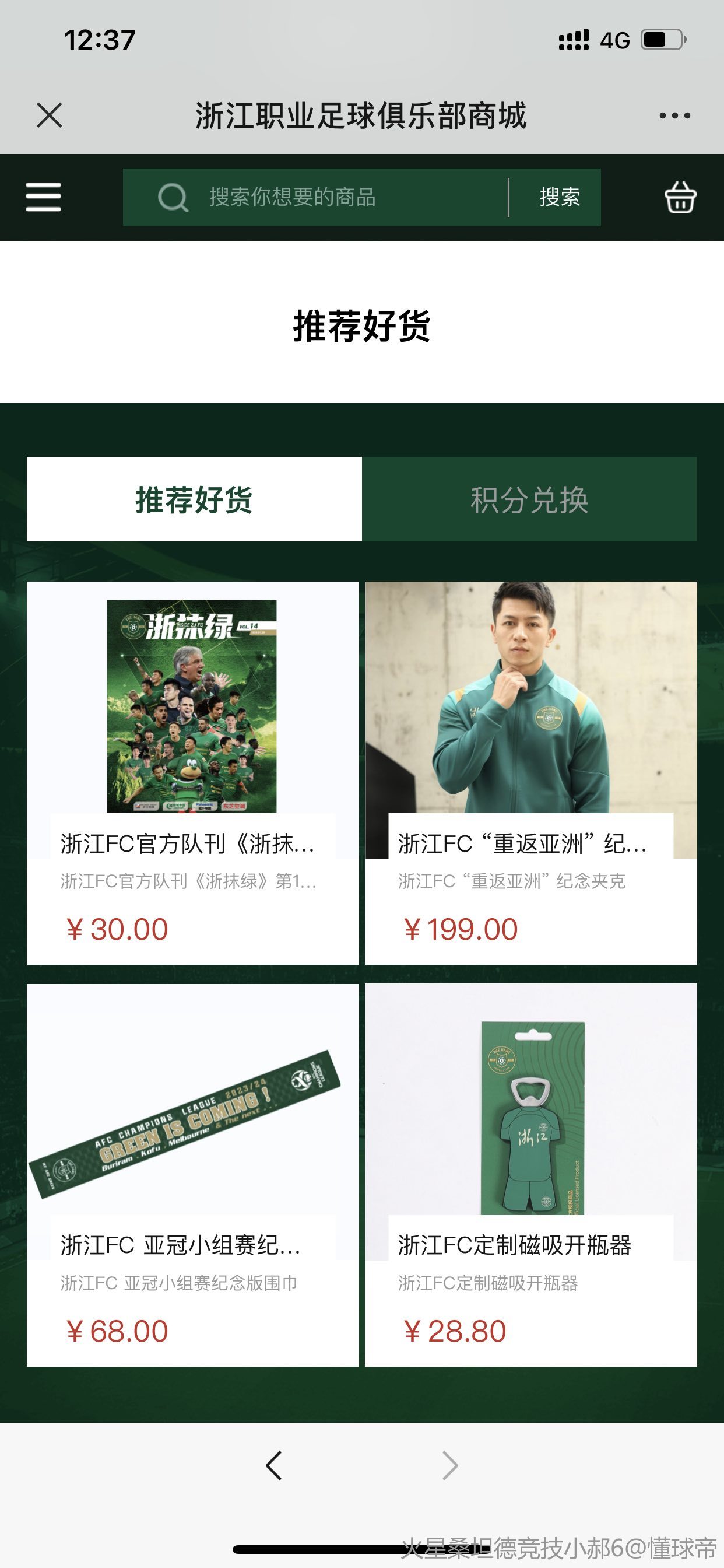Open the hamburger drawer menu
Screen dimensions: 724x1568
43,197
